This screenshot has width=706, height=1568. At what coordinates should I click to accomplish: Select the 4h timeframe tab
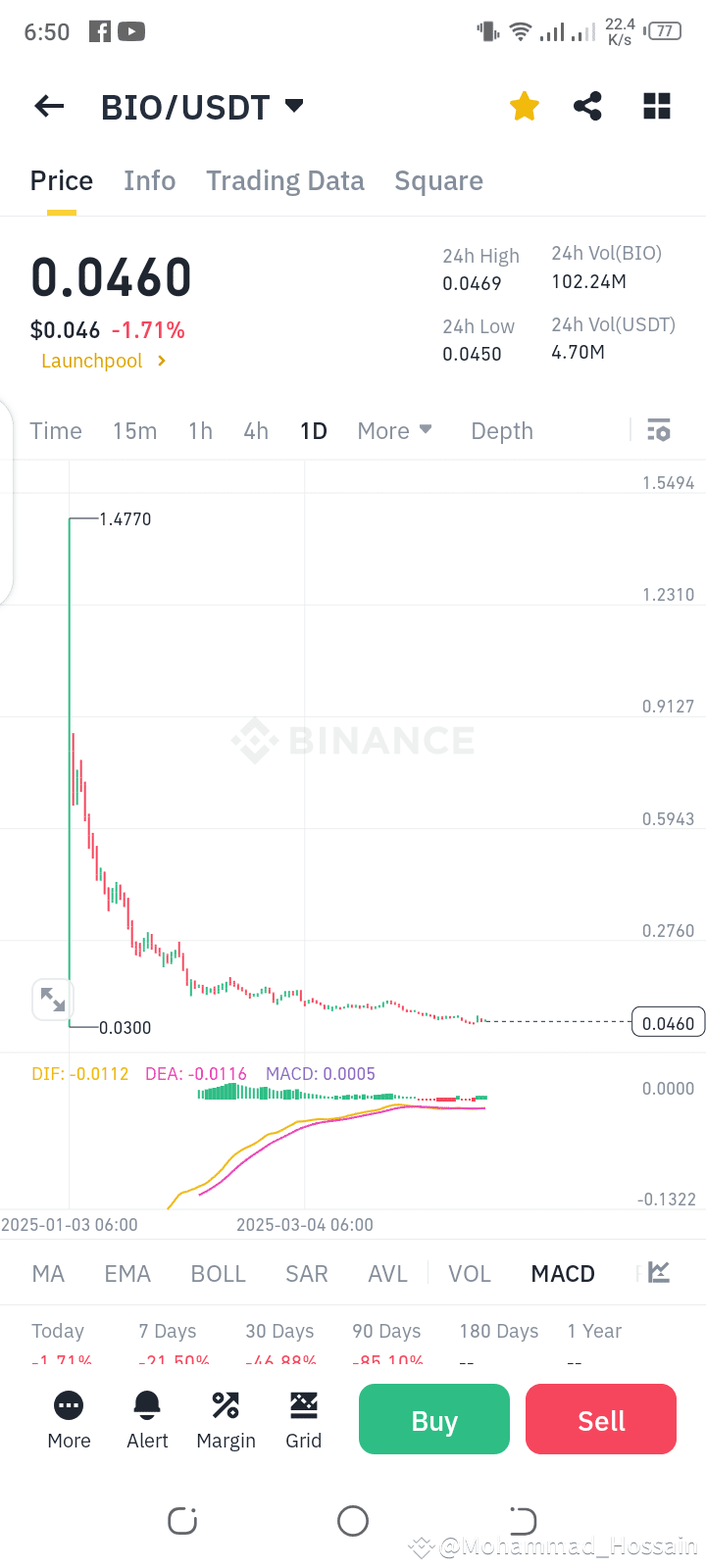point(255,430)
